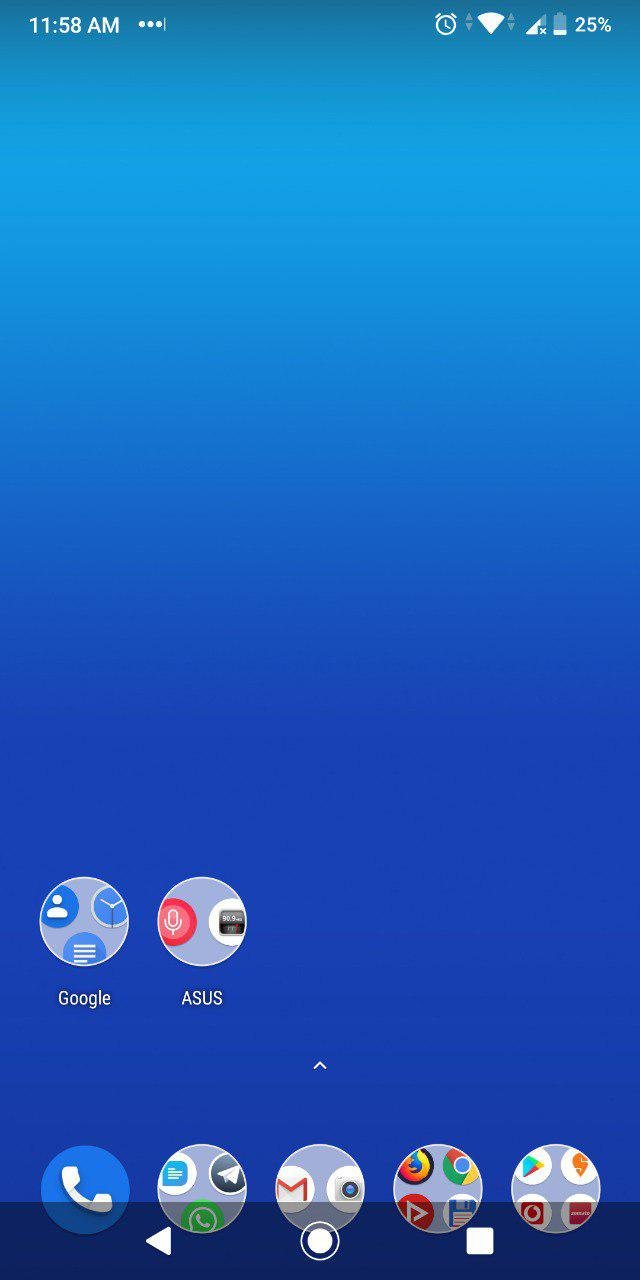Viewport: 640px width, 1280px height.
Task: Open the ASUS folder
Action: point(202,922)
